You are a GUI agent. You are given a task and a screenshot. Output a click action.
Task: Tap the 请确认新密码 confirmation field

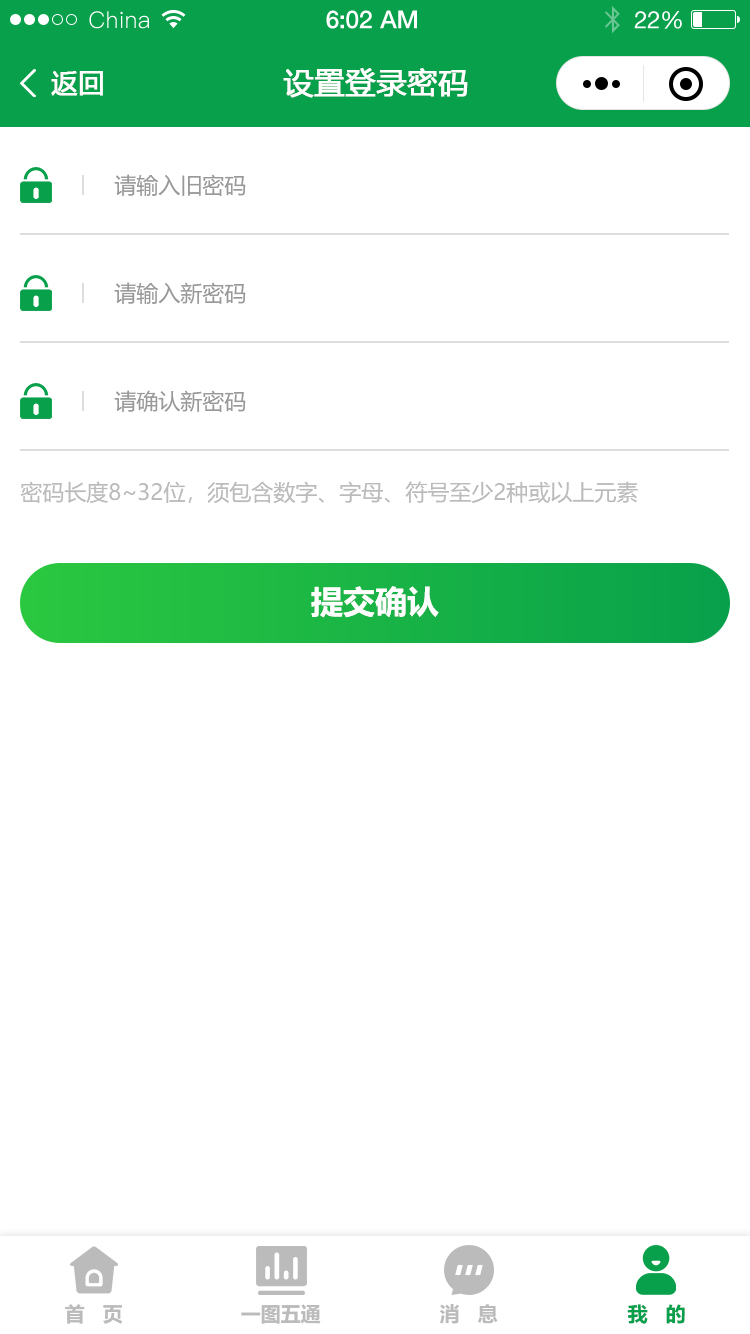coord(420,402)
